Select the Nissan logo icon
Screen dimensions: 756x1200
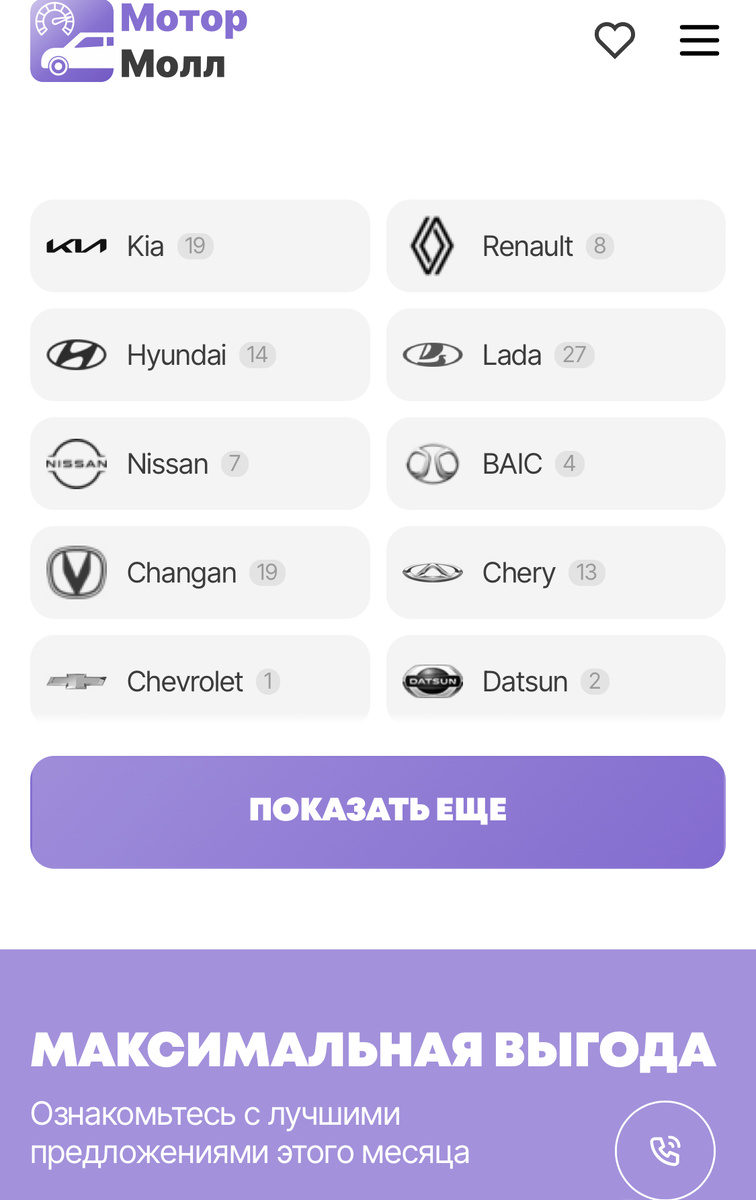click(77, 463)
